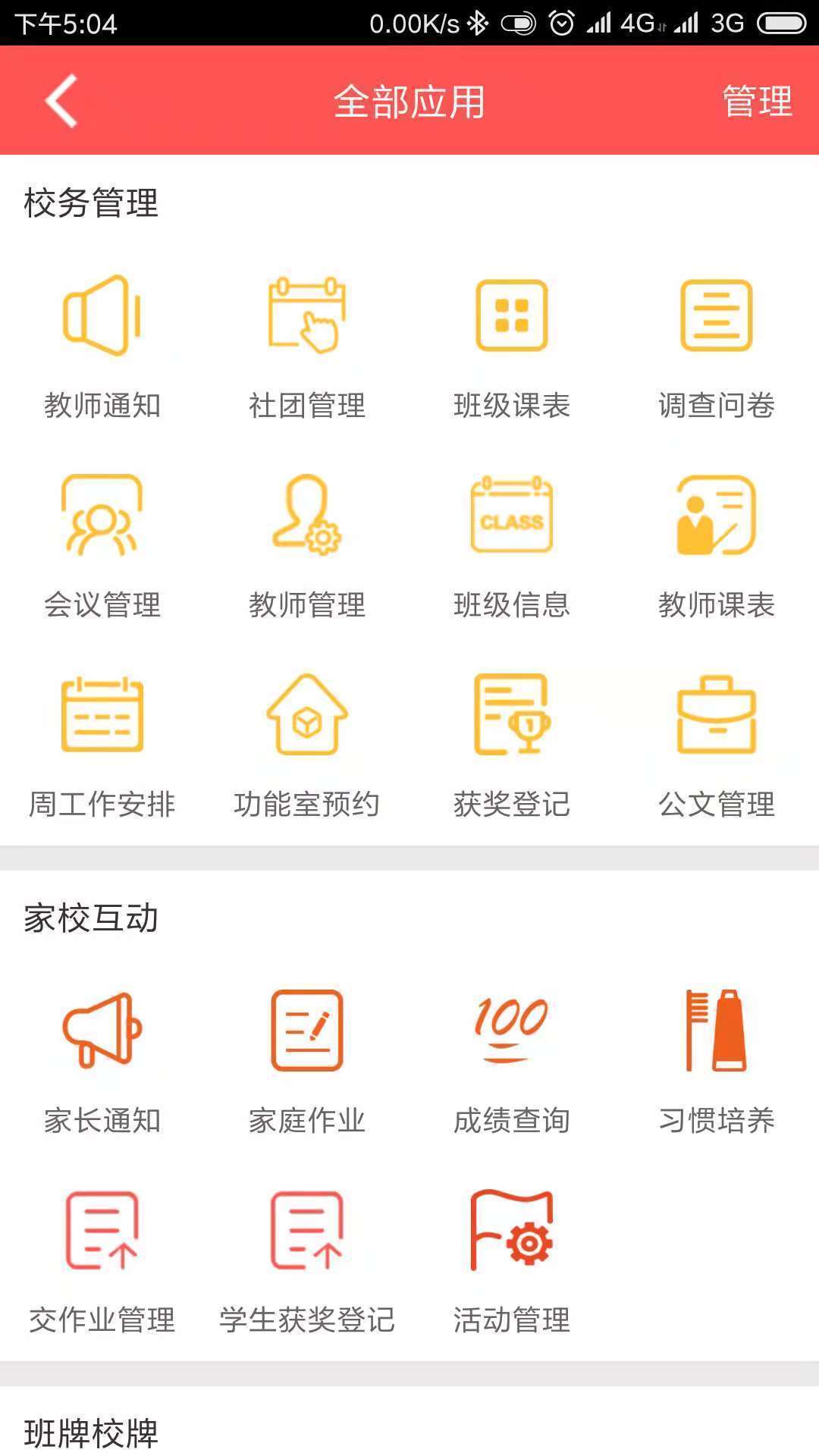Go back using the top-left arrow
The image size is (819, 1456).
61,101
